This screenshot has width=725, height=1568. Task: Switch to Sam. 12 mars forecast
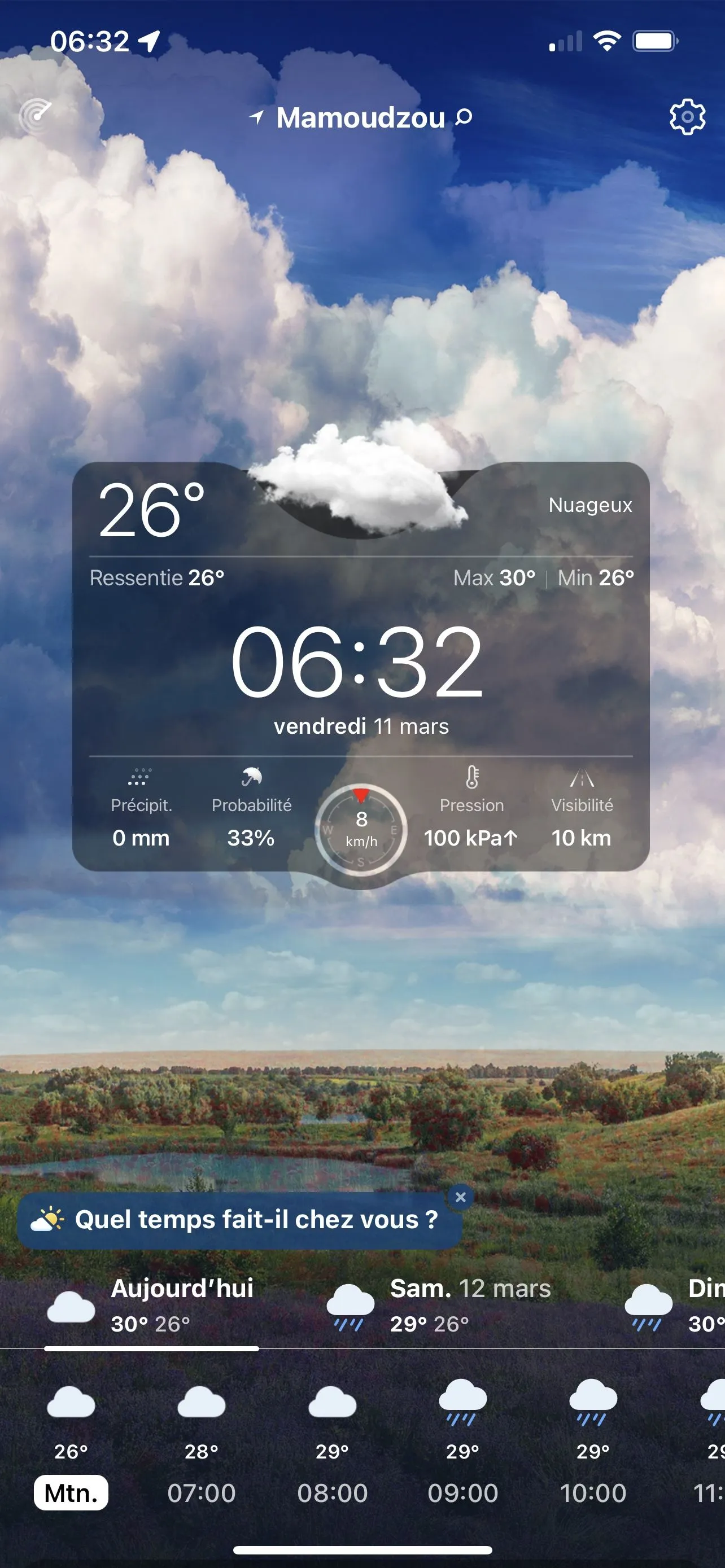click(439, 1305)
